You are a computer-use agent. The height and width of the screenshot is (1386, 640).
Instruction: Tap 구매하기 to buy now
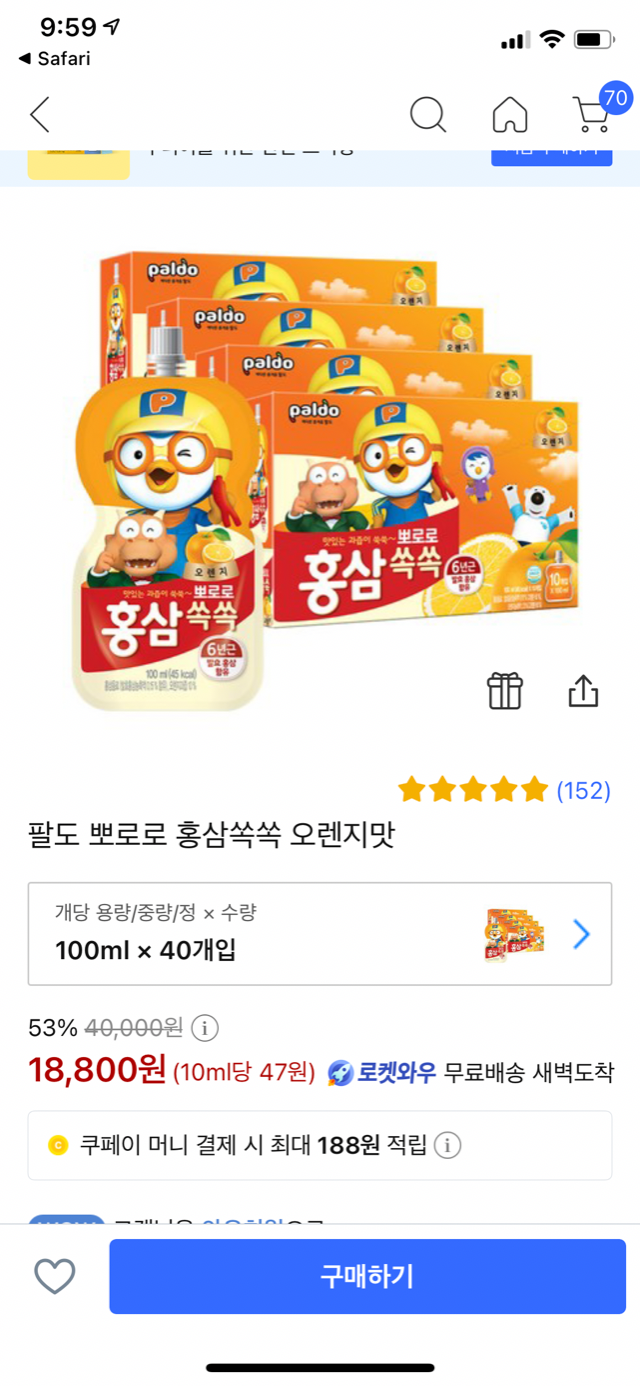[367, 1276]
